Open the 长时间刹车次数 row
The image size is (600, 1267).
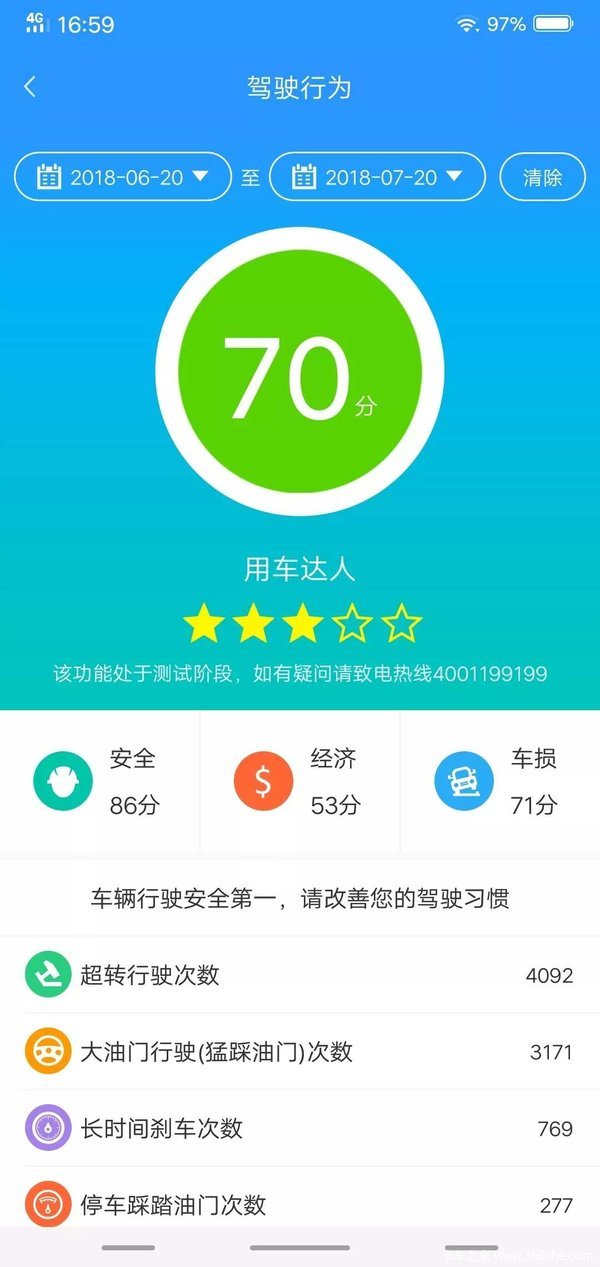click(300, 1129)
